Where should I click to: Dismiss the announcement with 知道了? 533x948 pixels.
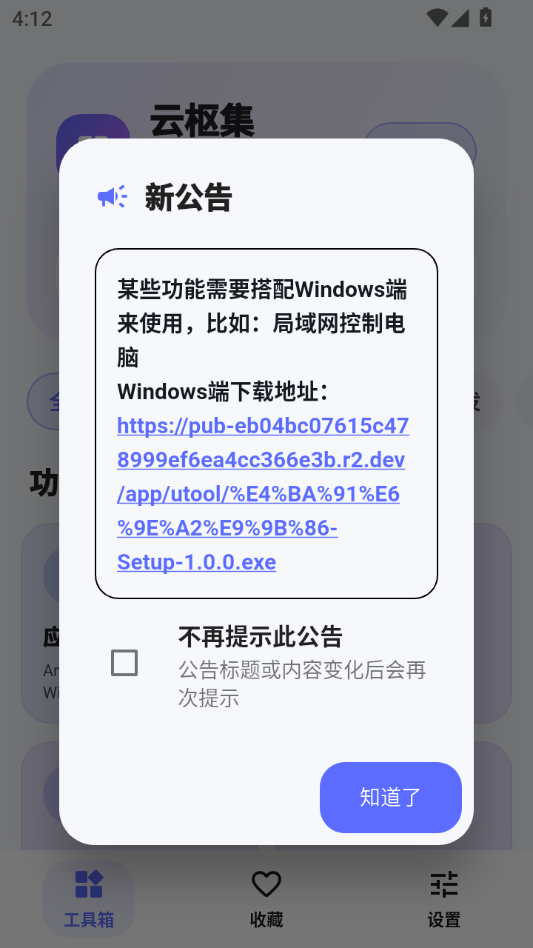point(390,797)
